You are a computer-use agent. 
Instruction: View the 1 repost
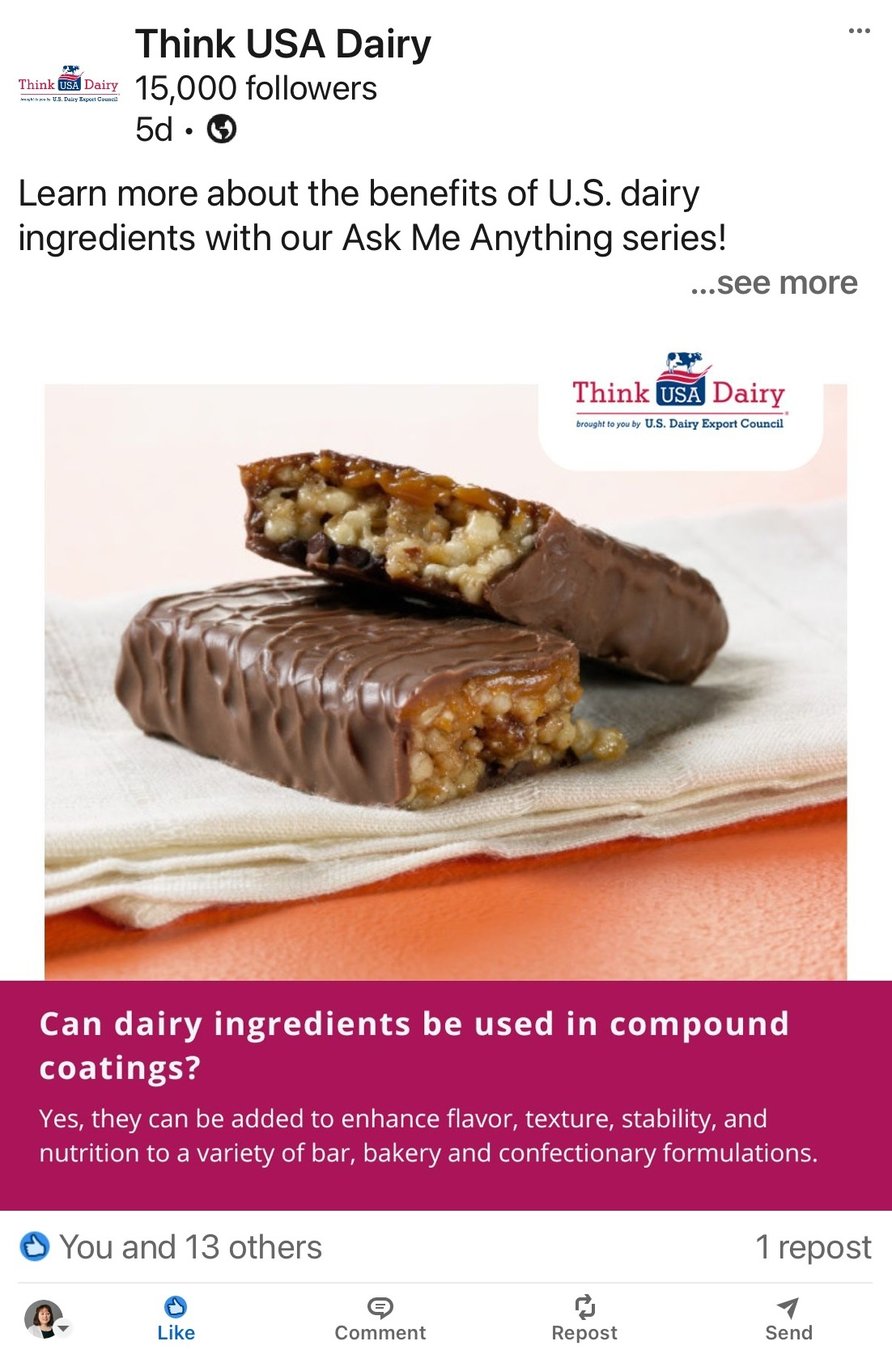[813, 1247]
